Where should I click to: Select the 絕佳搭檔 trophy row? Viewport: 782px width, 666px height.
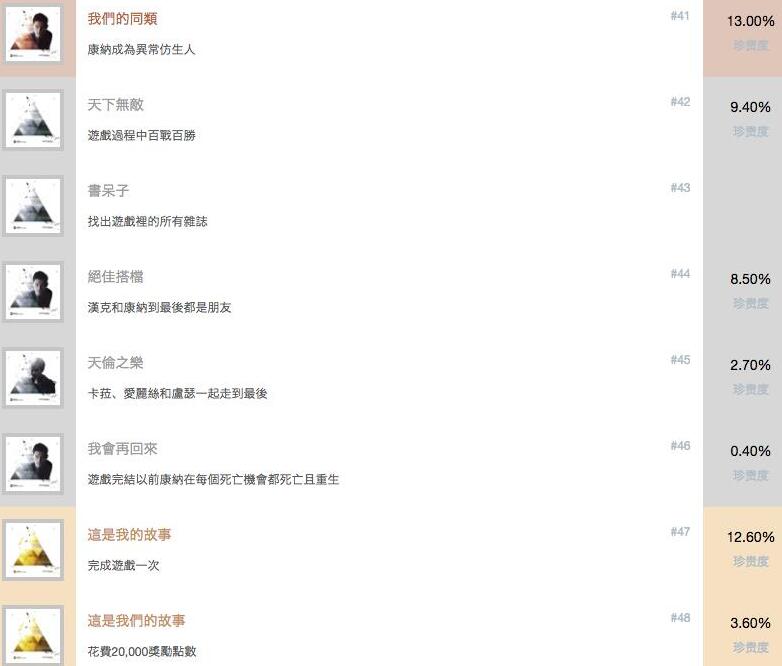click(115, 277)
